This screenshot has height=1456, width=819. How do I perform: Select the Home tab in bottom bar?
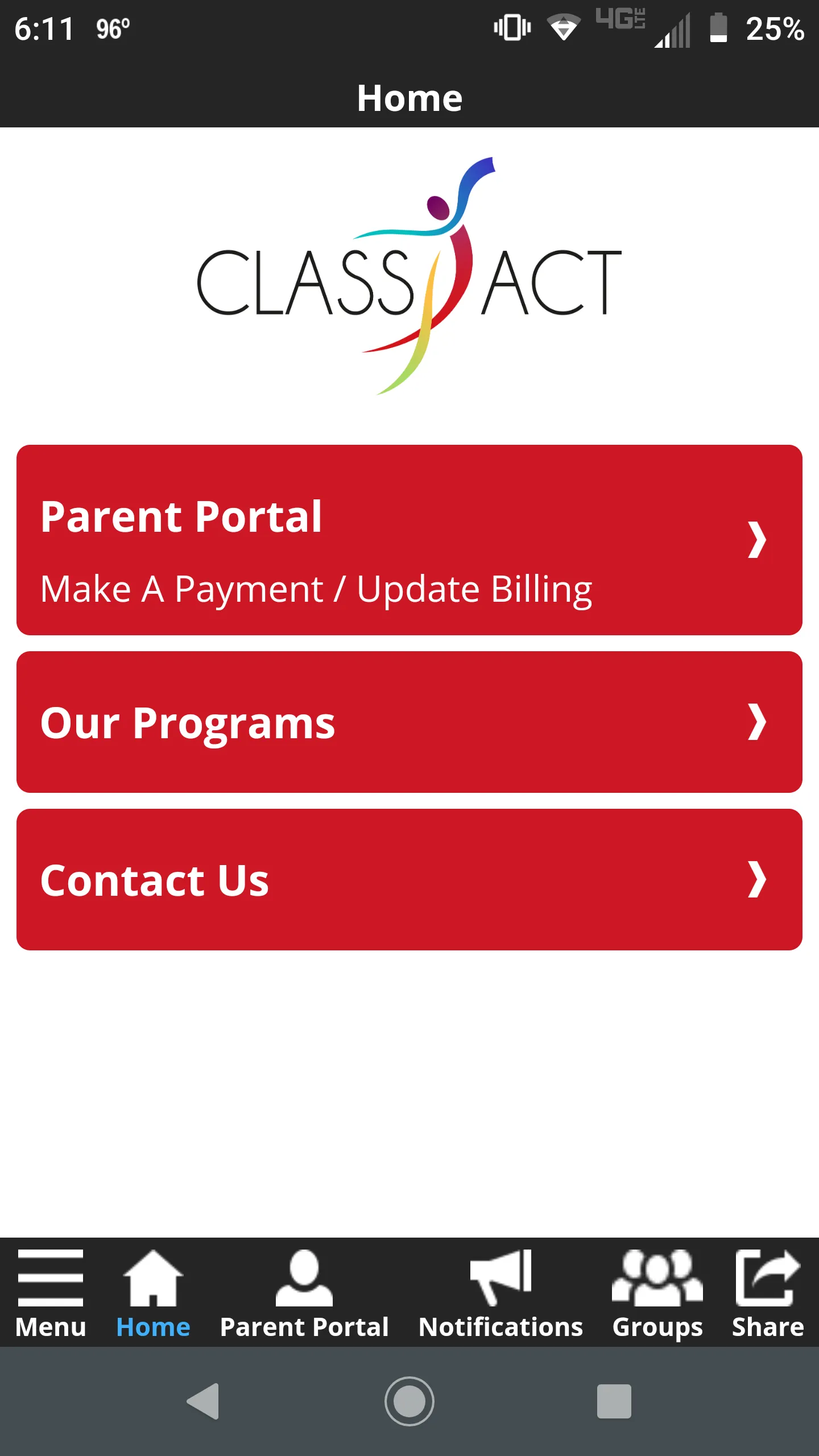pyautogui.click(x=153, y=1293)
